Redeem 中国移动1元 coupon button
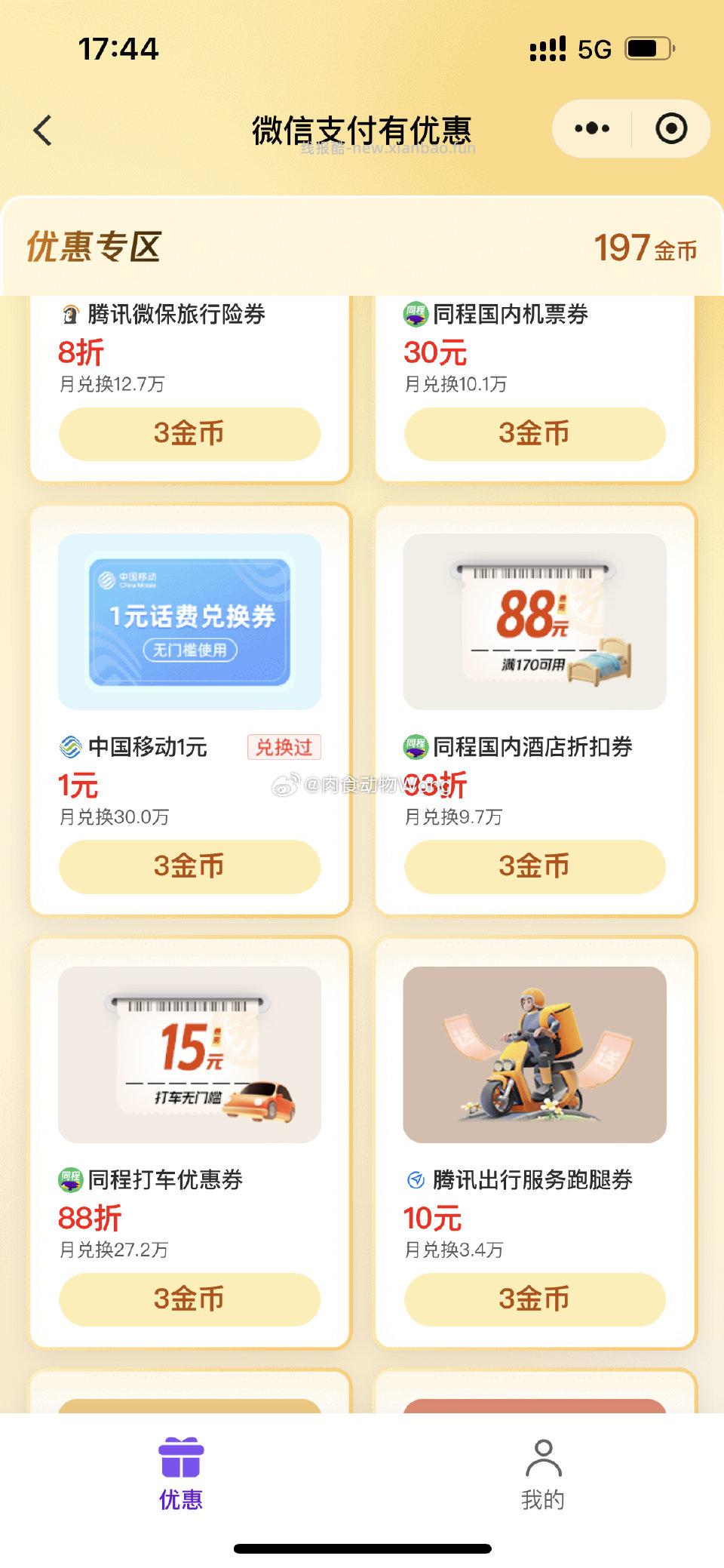 click(189, 866)
